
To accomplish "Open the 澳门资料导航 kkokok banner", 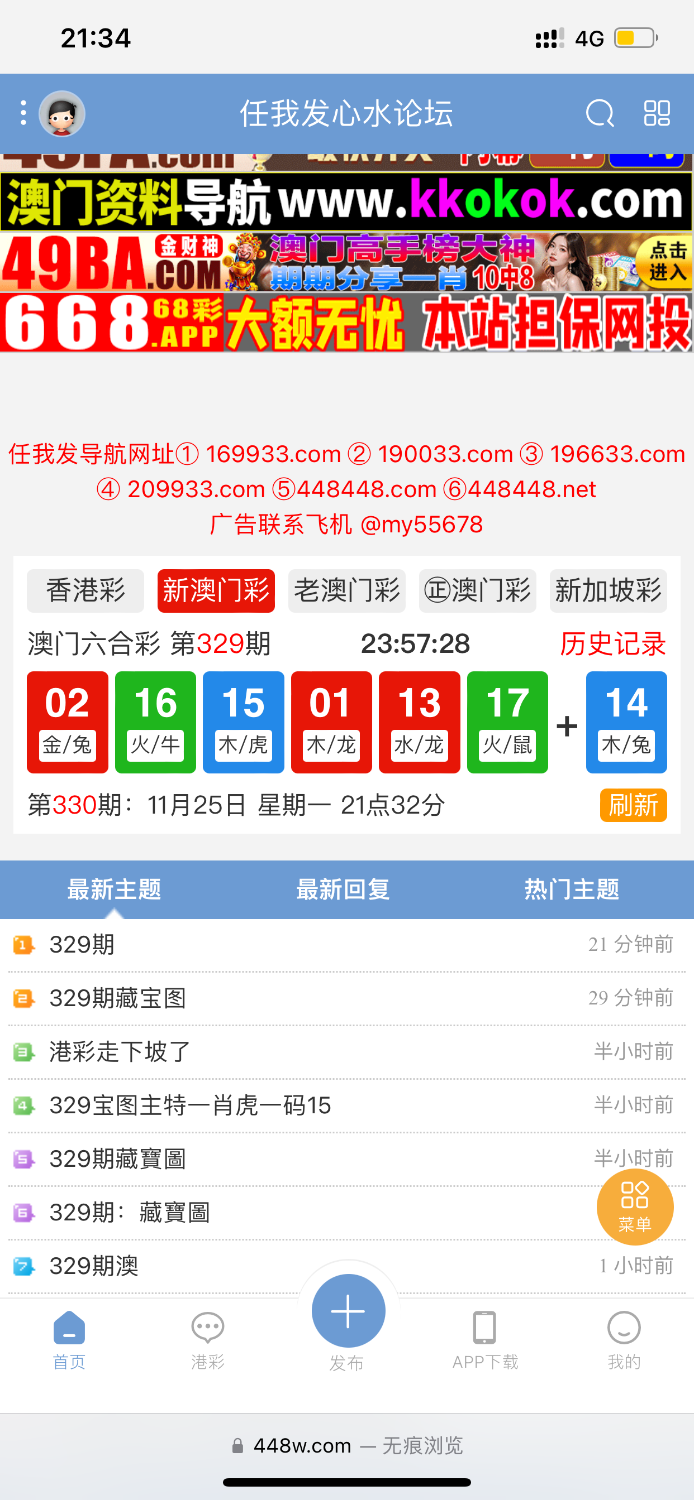I will 347,203.
